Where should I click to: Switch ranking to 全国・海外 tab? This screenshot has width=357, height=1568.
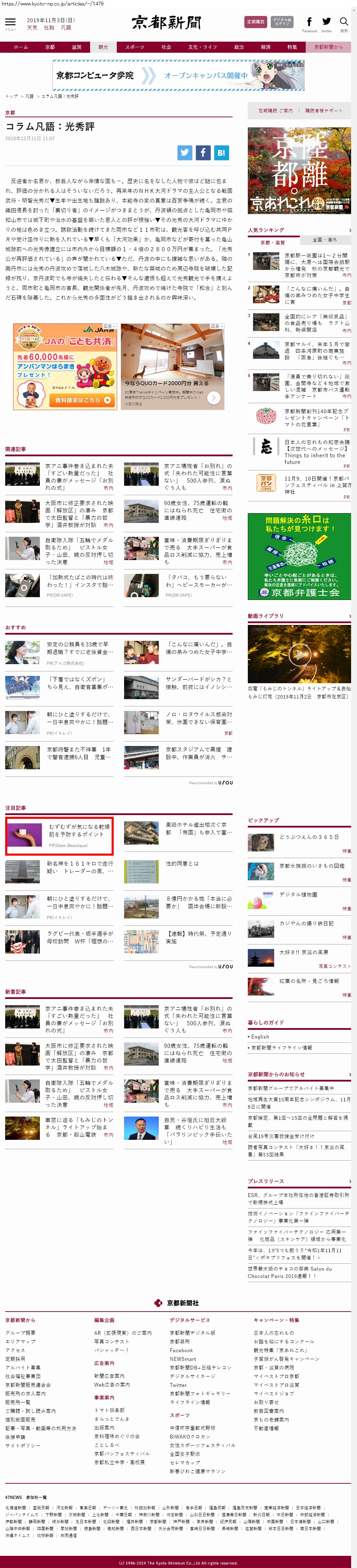click(x=325, y=240)
